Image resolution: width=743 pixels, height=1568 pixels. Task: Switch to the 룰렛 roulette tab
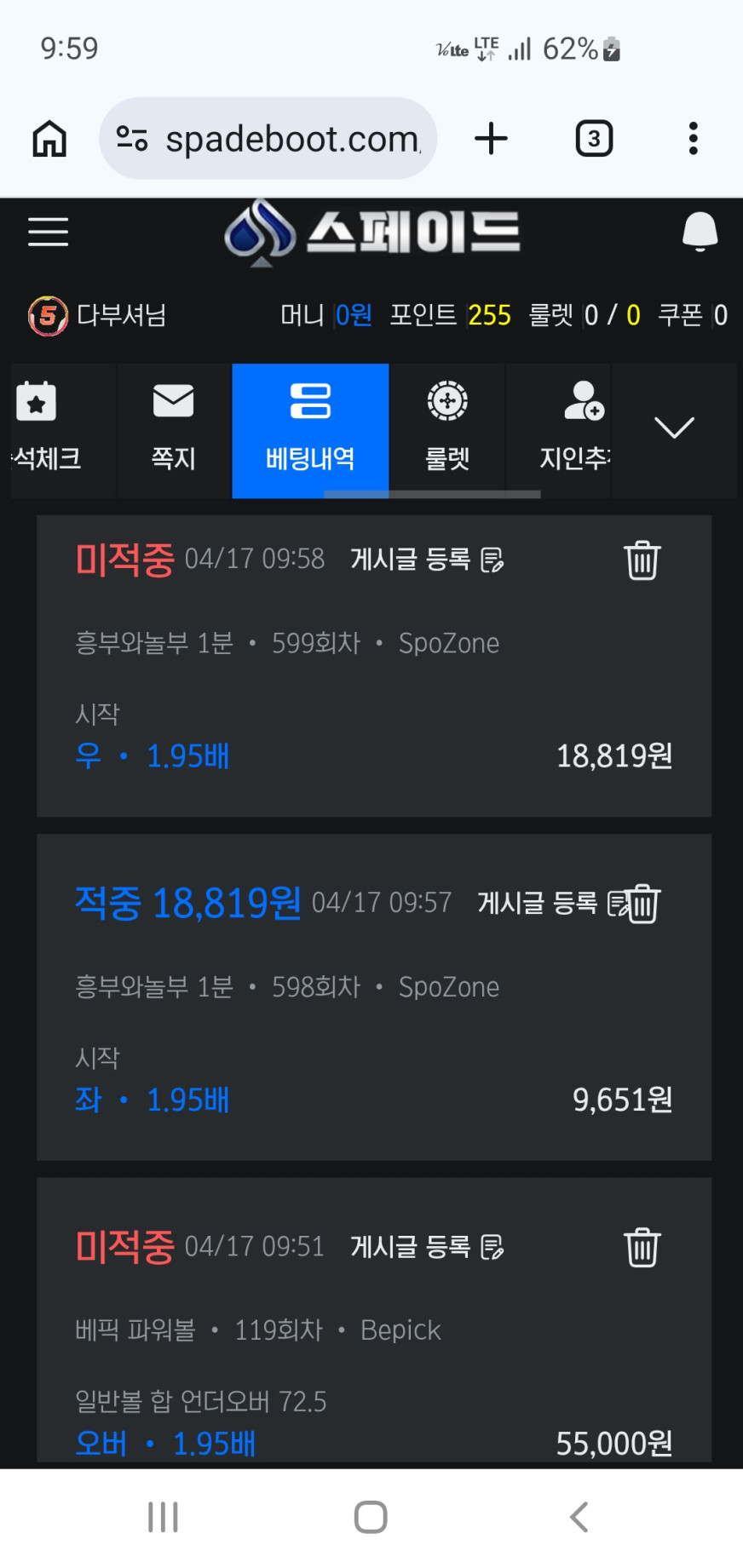click(x=447, y=430)
